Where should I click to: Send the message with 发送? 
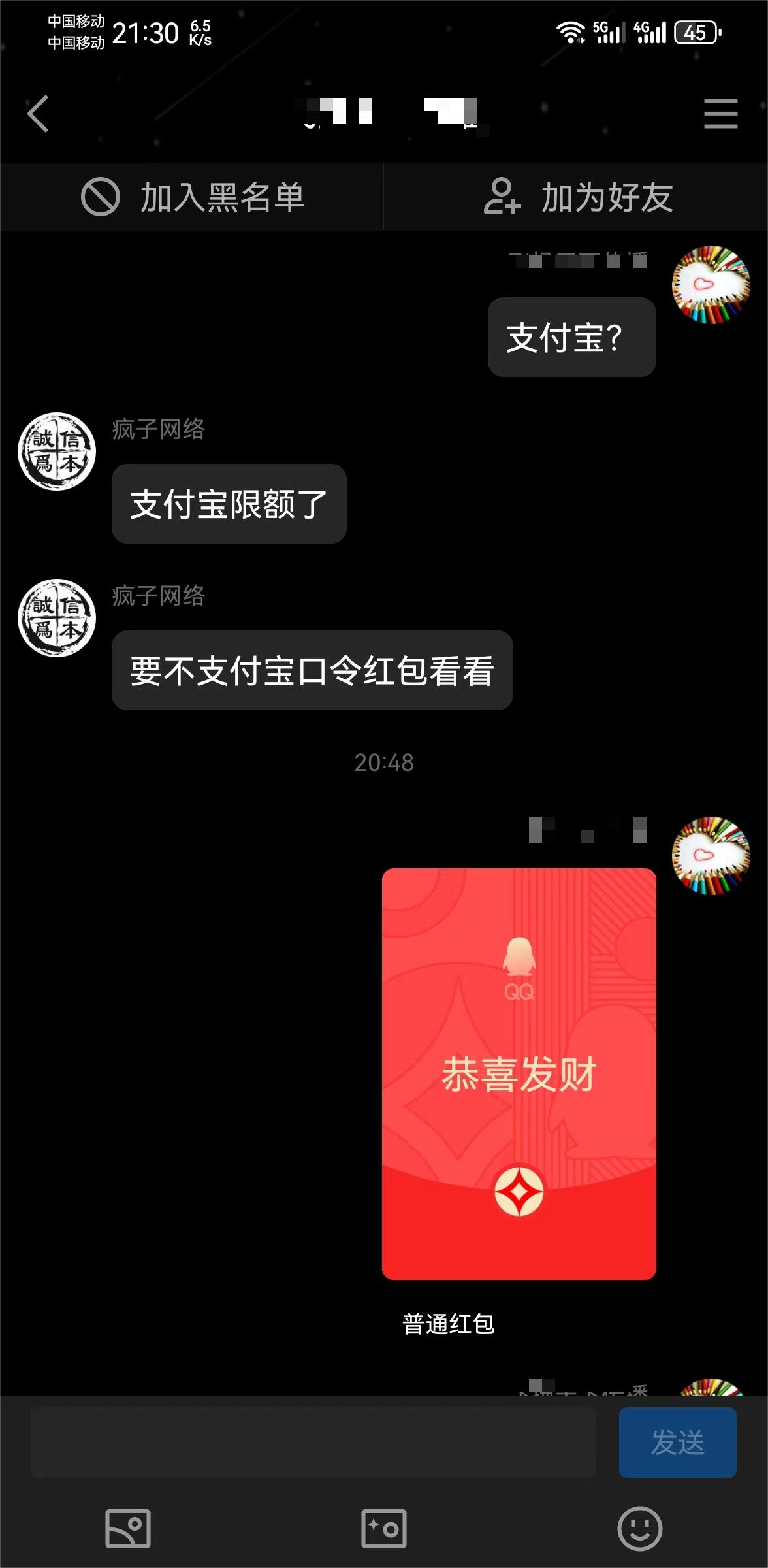pos(677,1443)
